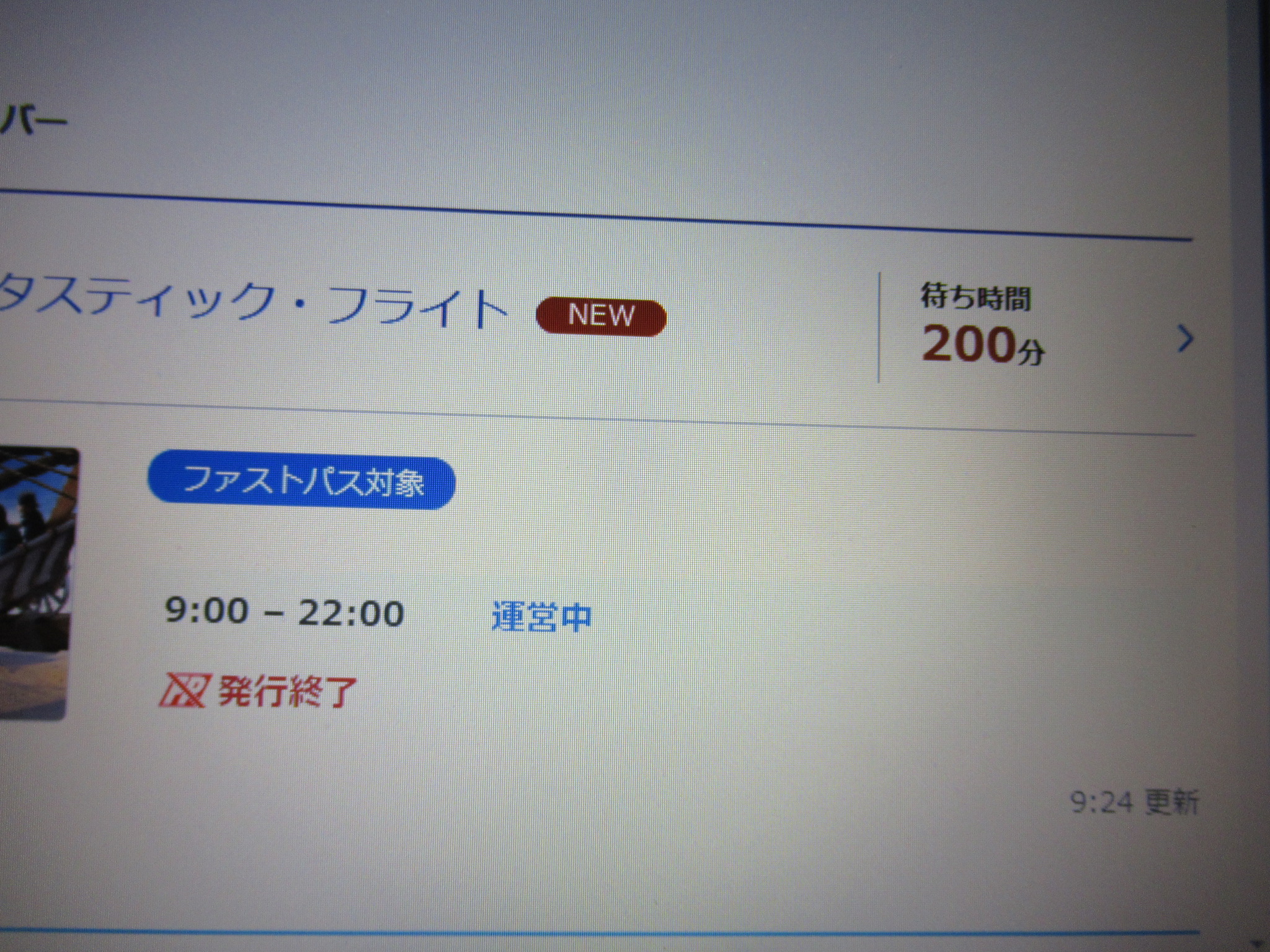Tap the attraction photo thumbnail
This screenshot has height=952, width=1270.
36,583
